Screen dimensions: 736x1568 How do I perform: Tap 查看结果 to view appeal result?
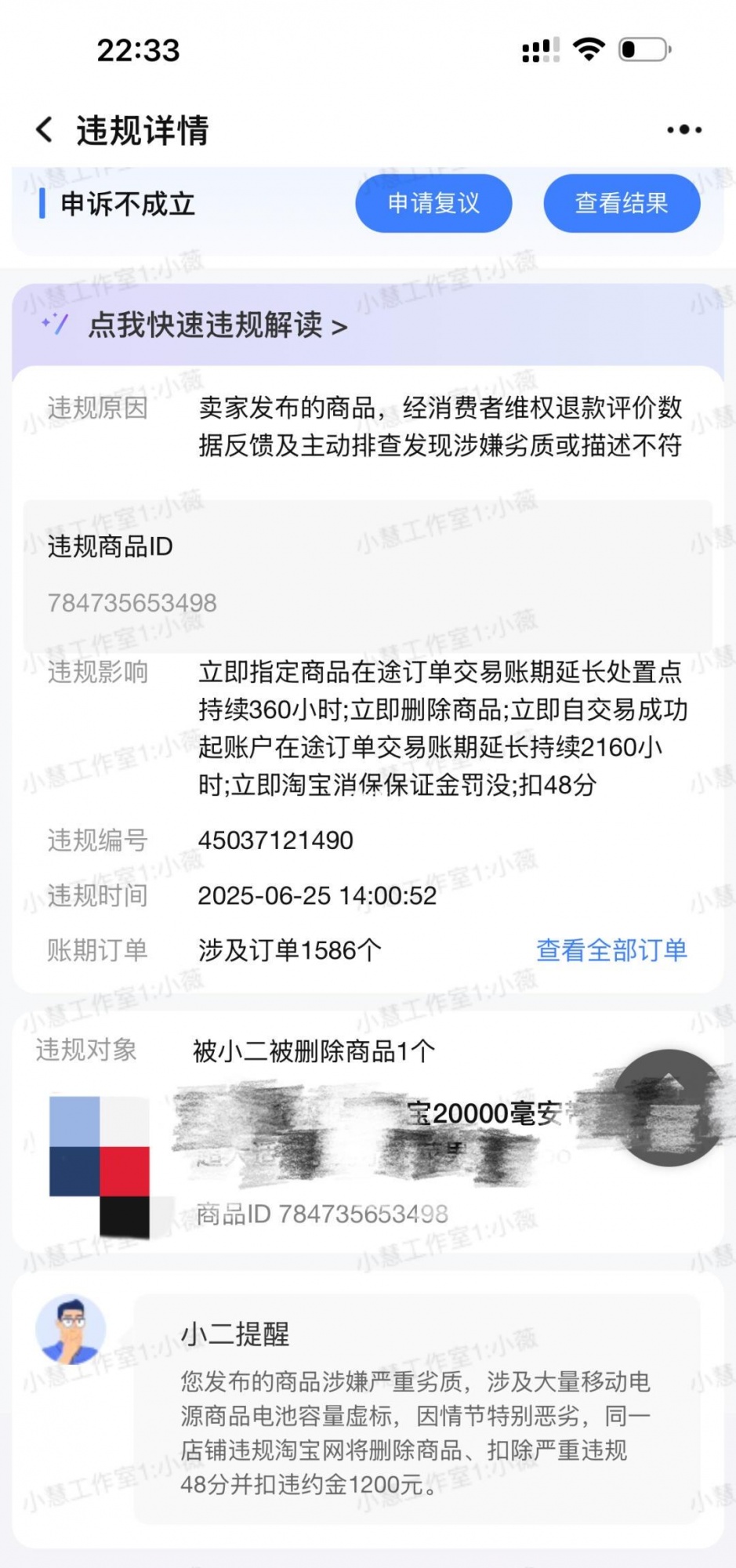coord(621,204)
